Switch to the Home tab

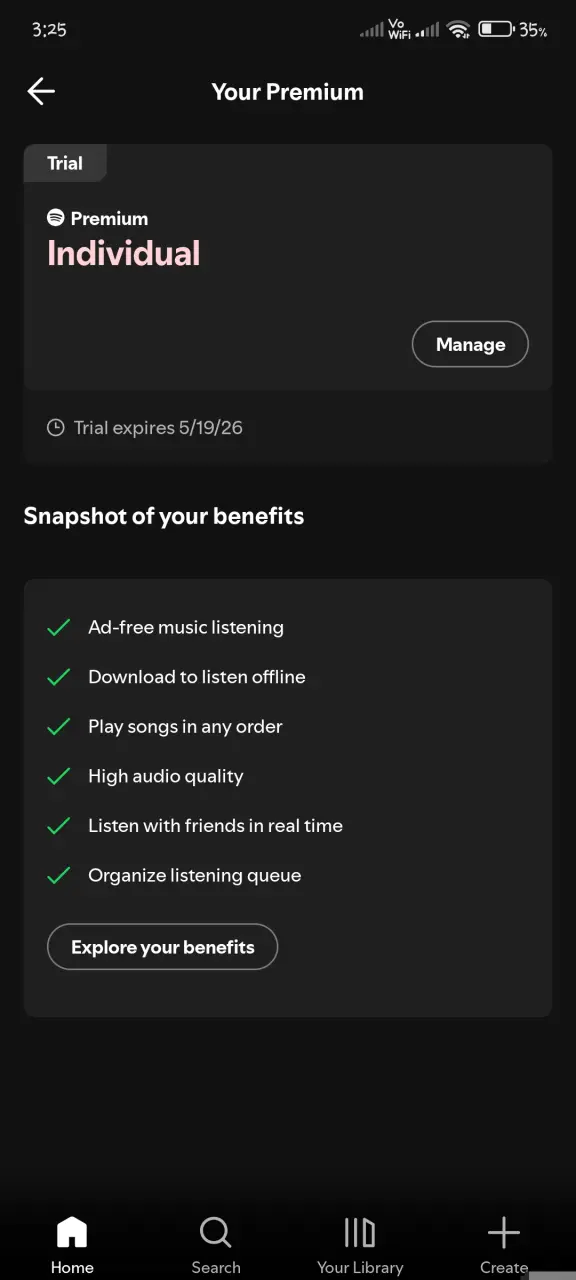coord(72,1246)
